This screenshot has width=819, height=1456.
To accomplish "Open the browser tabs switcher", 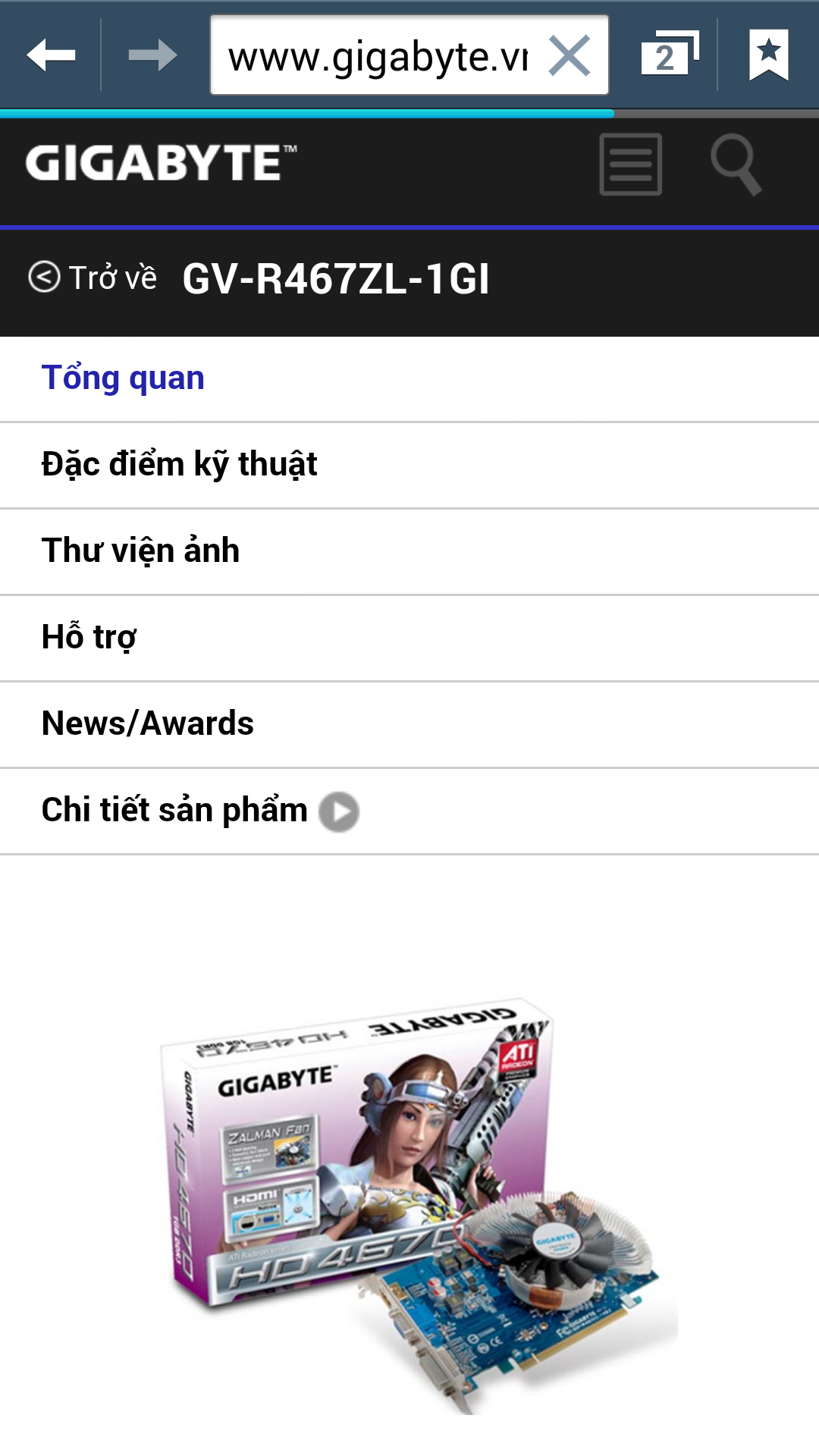I will [x=670, y=55].
